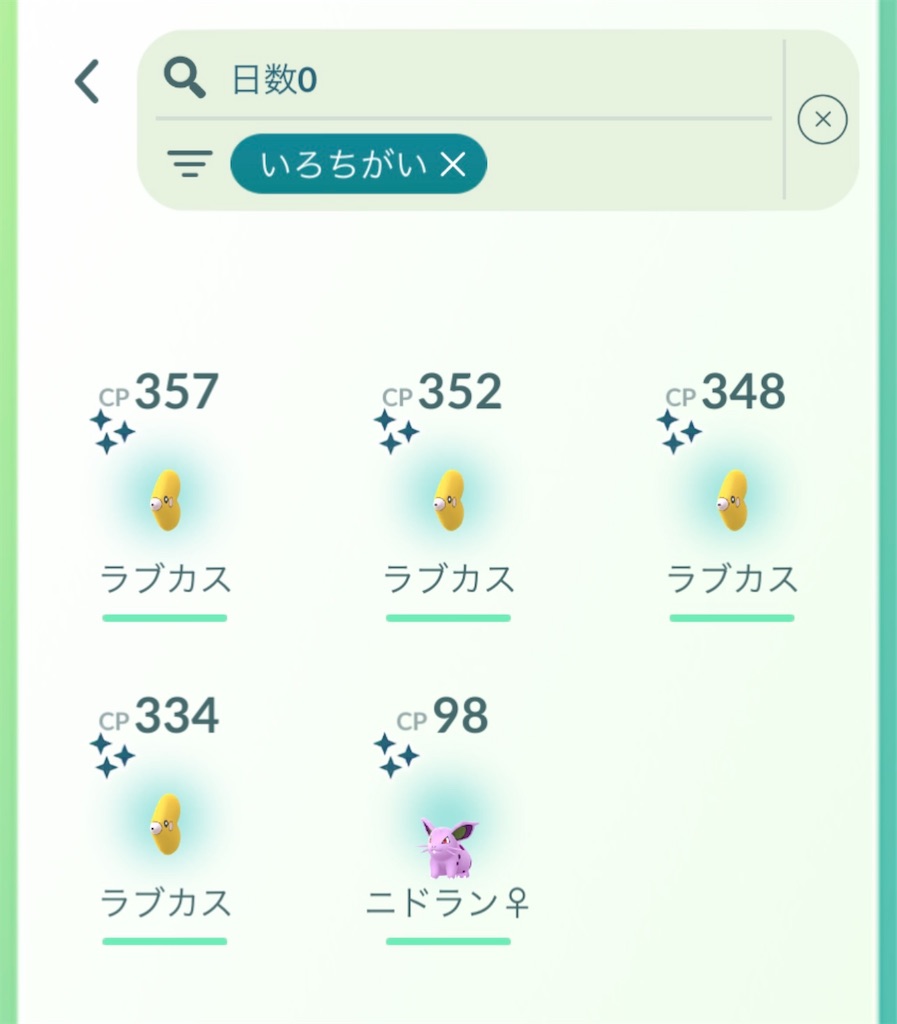This screenshot has height=1024, width=897.
Task: Remove the いろちがい filter chip
Action: coord(453,164)
